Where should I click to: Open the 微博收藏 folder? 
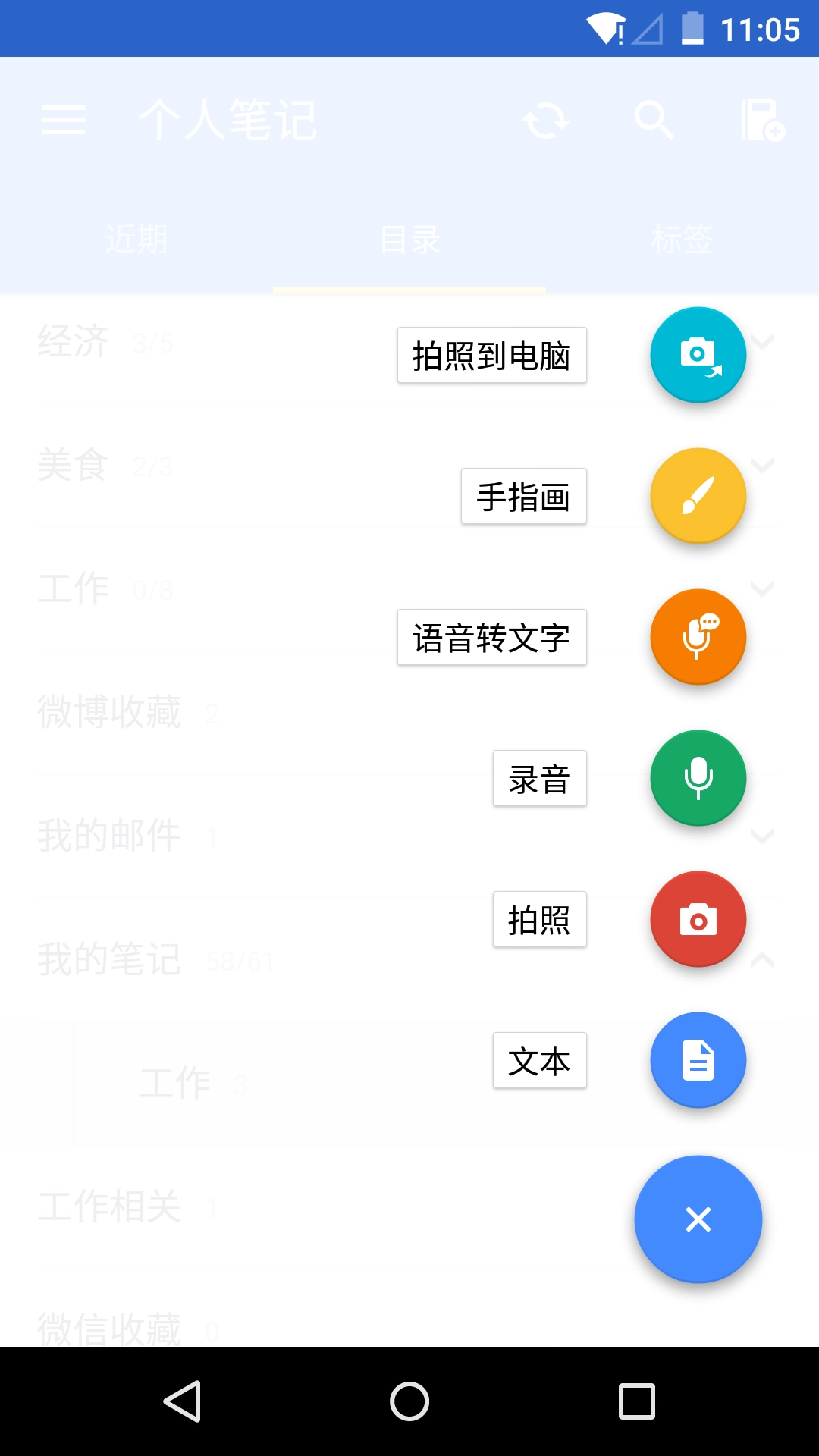point(110,711)
